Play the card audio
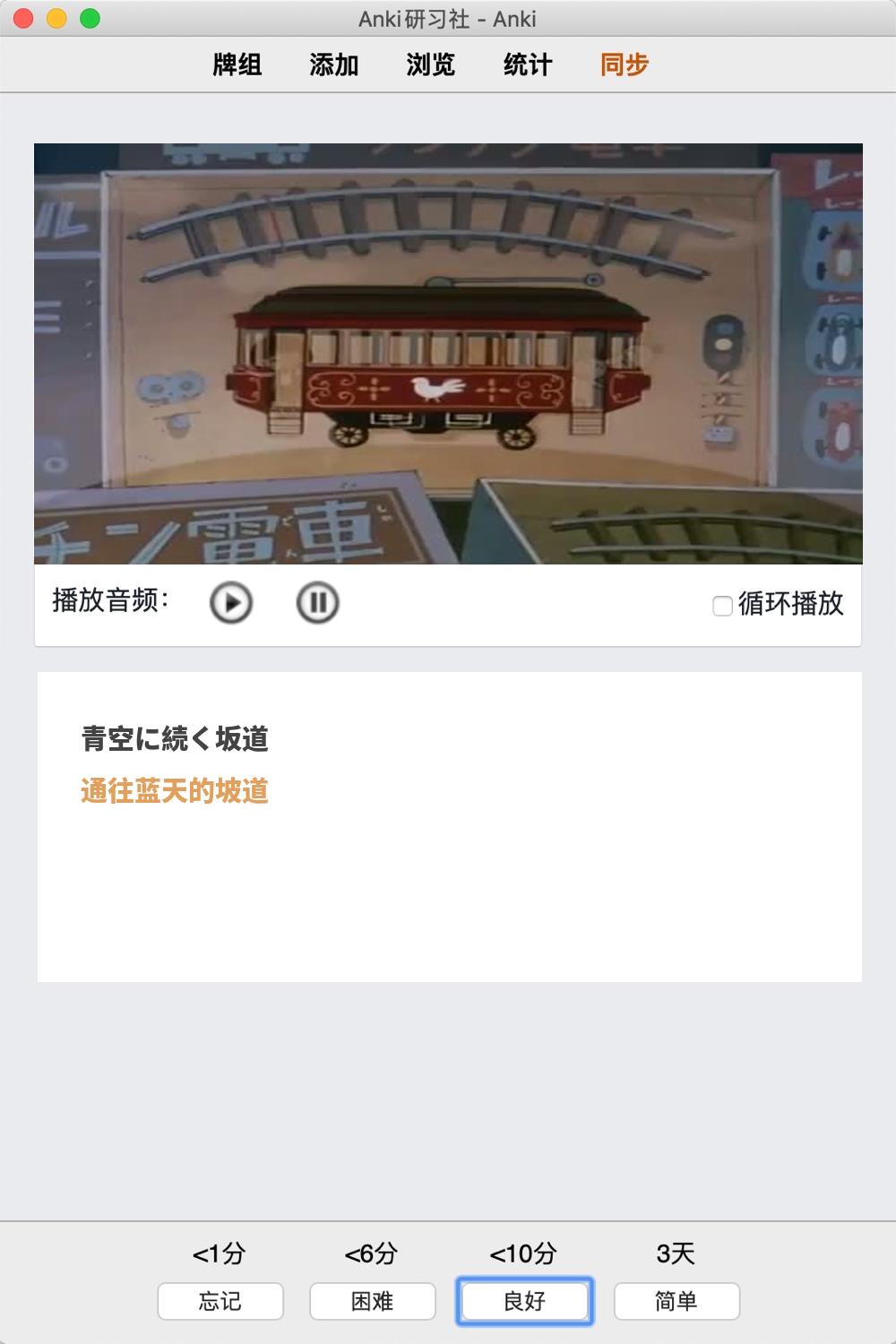The height and width of the screenshot is (1344, 896). [x=231, y=603]
